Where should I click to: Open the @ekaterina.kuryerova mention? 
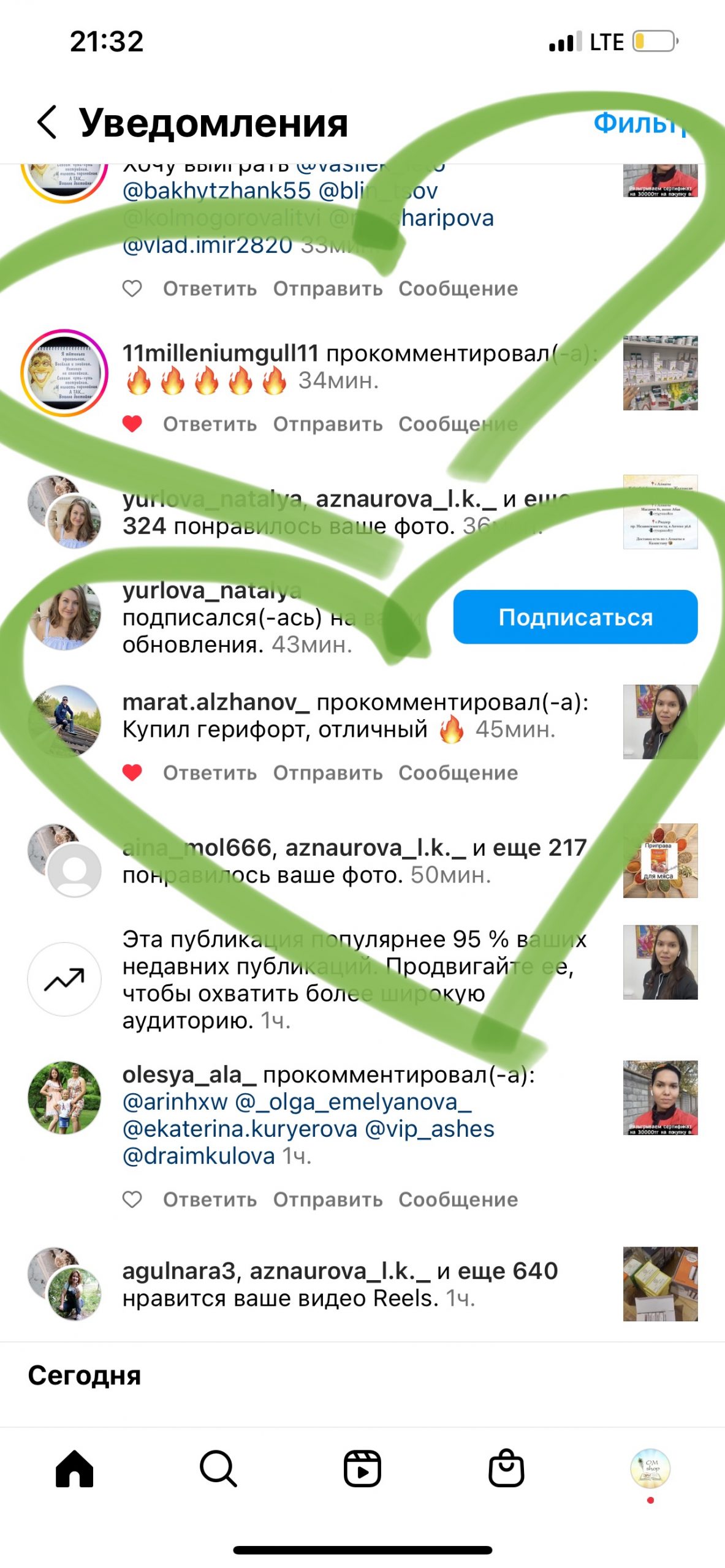[x=240, y=1129]
